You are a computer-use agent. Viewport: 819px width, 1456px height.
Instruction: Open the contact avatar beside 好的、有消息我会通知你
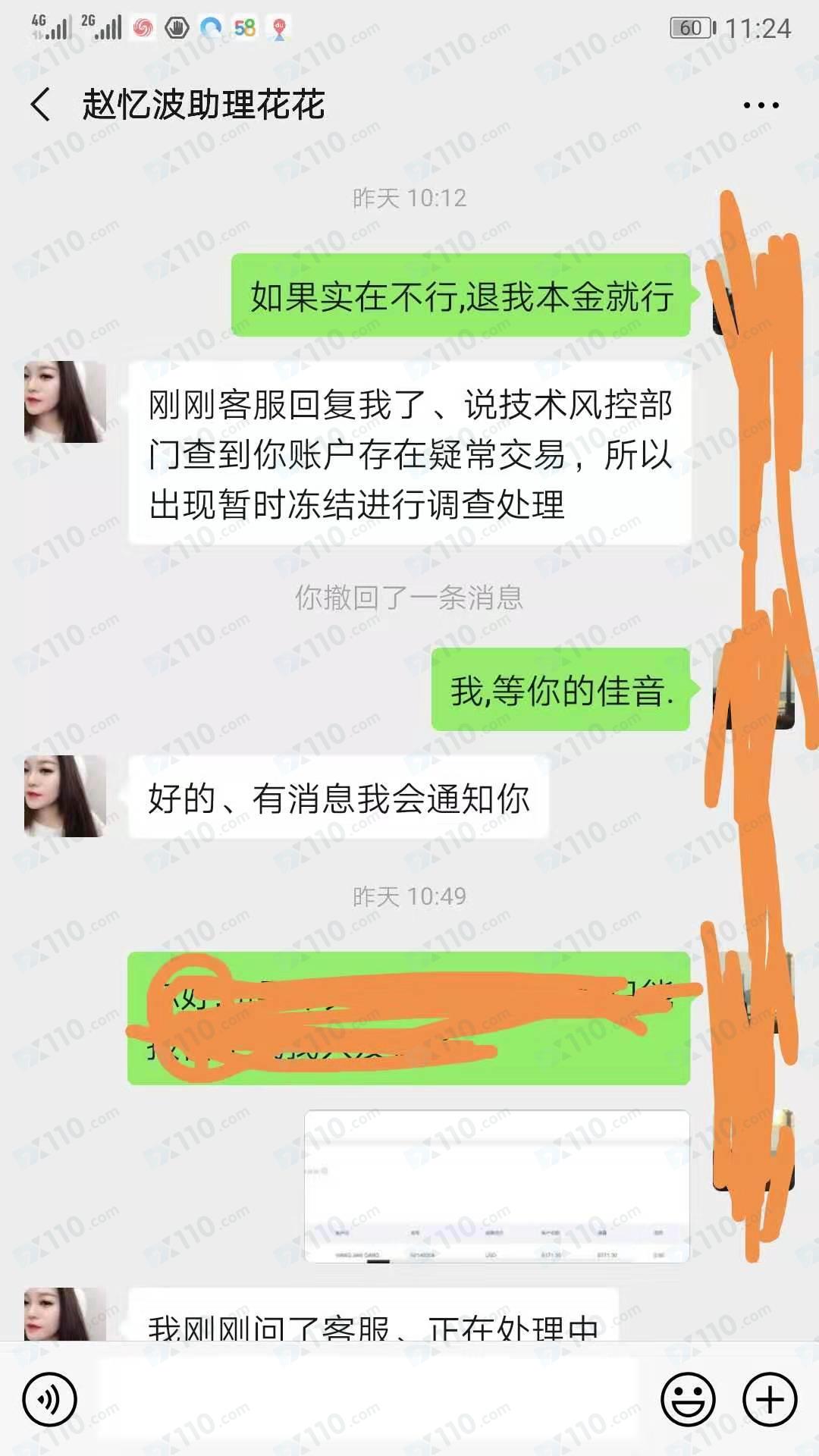[64, 796]
